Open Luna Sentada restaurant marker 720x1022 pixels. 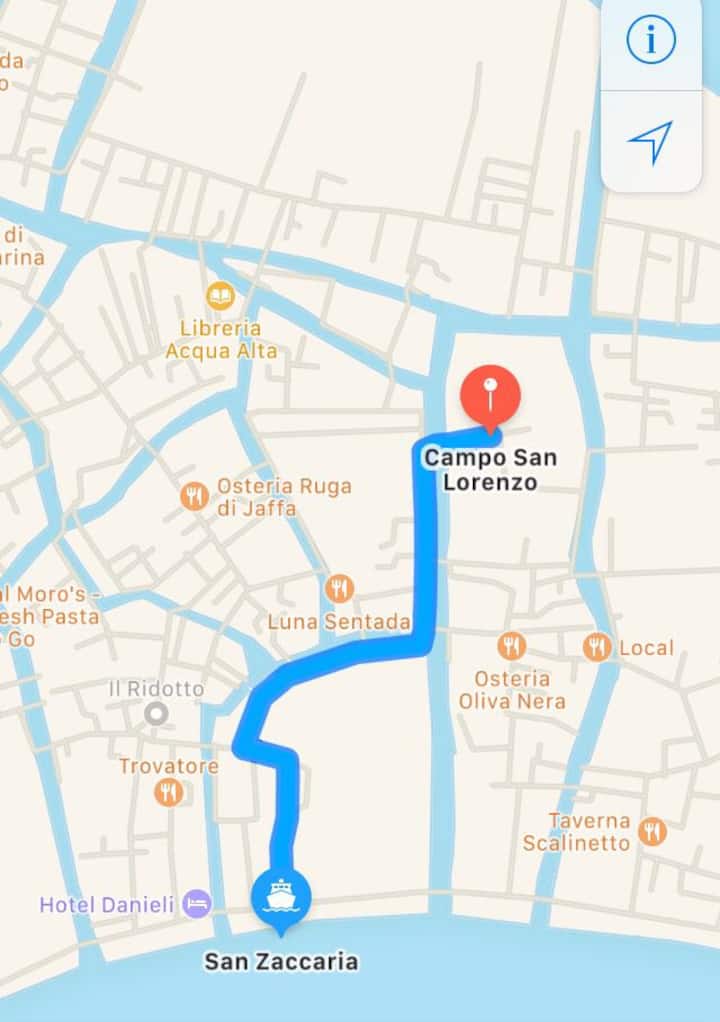[x=340, y=589]
